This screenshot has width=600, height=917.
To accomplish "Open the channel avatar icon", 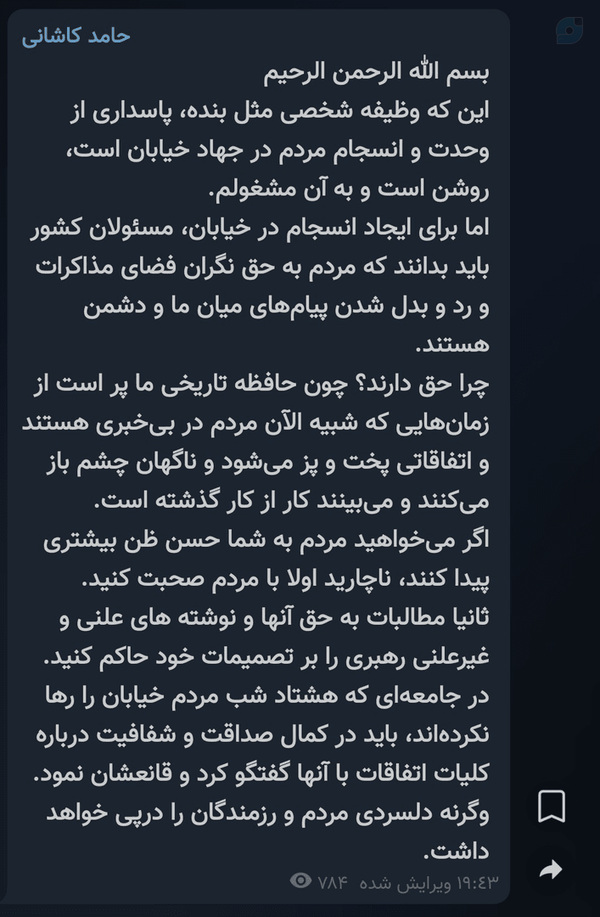I will tap(569, 31).
